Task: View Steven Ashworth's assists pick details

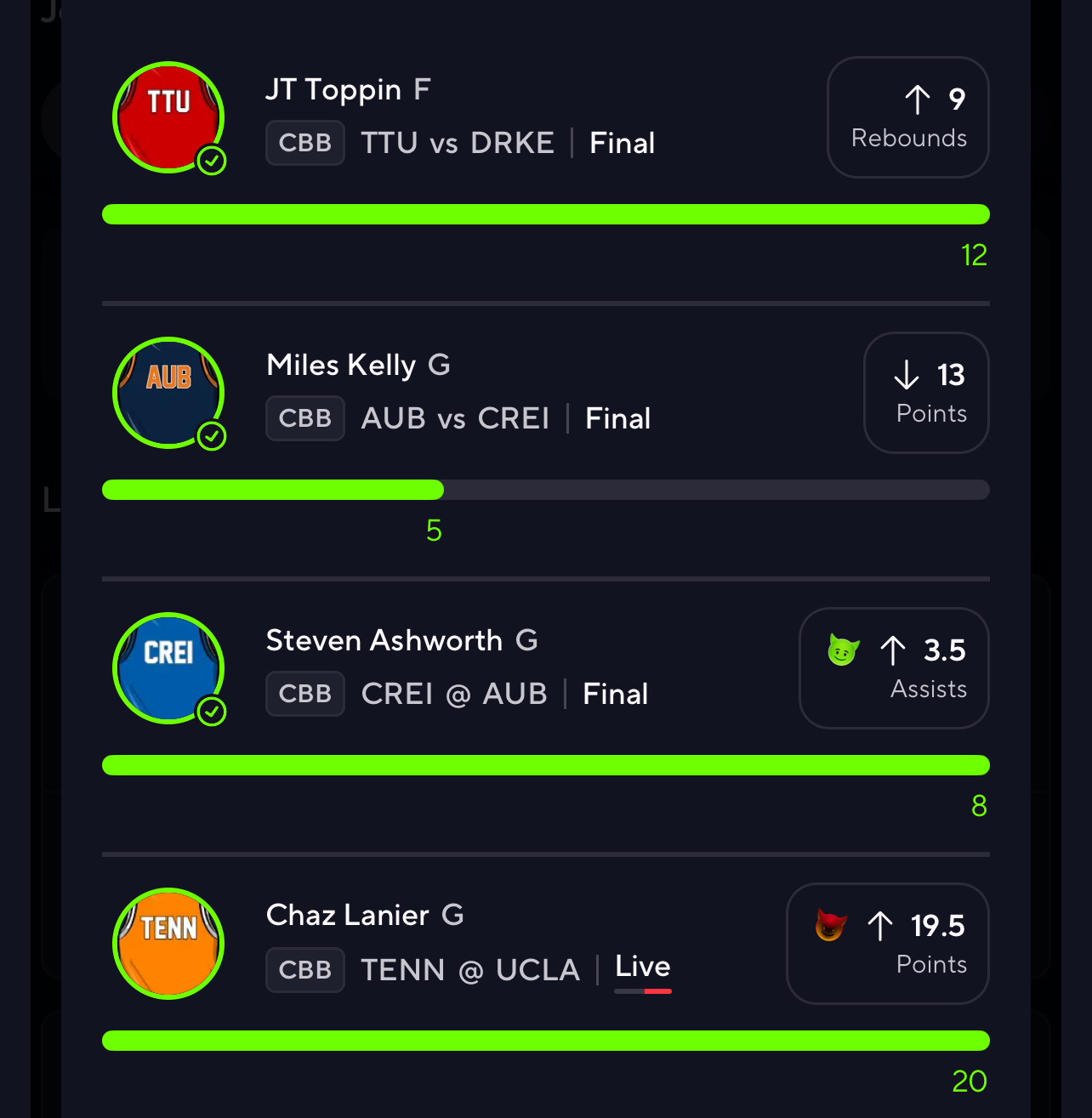Action: pos(894,668)
